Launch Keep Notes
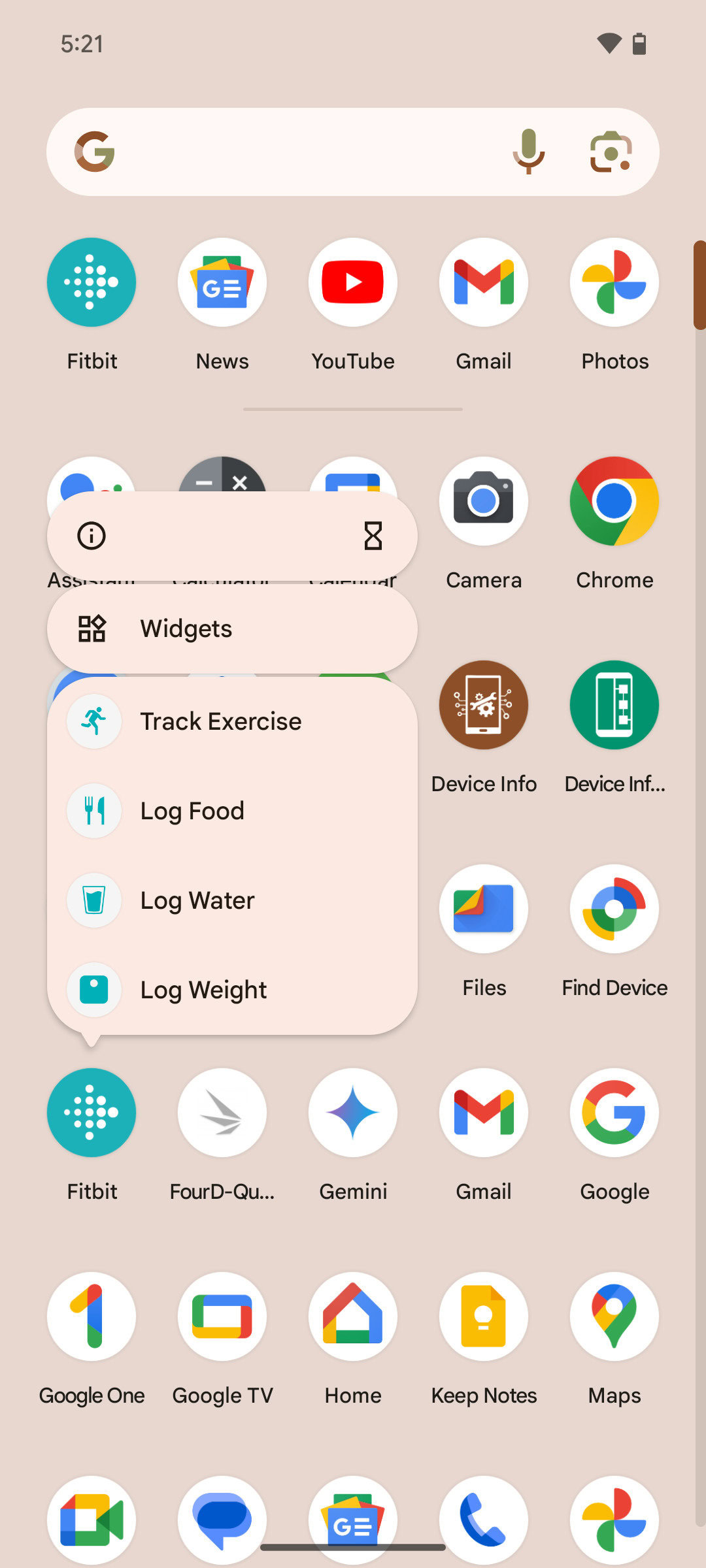Viewport: 706px width, 1568px height. coord(484,1316)
